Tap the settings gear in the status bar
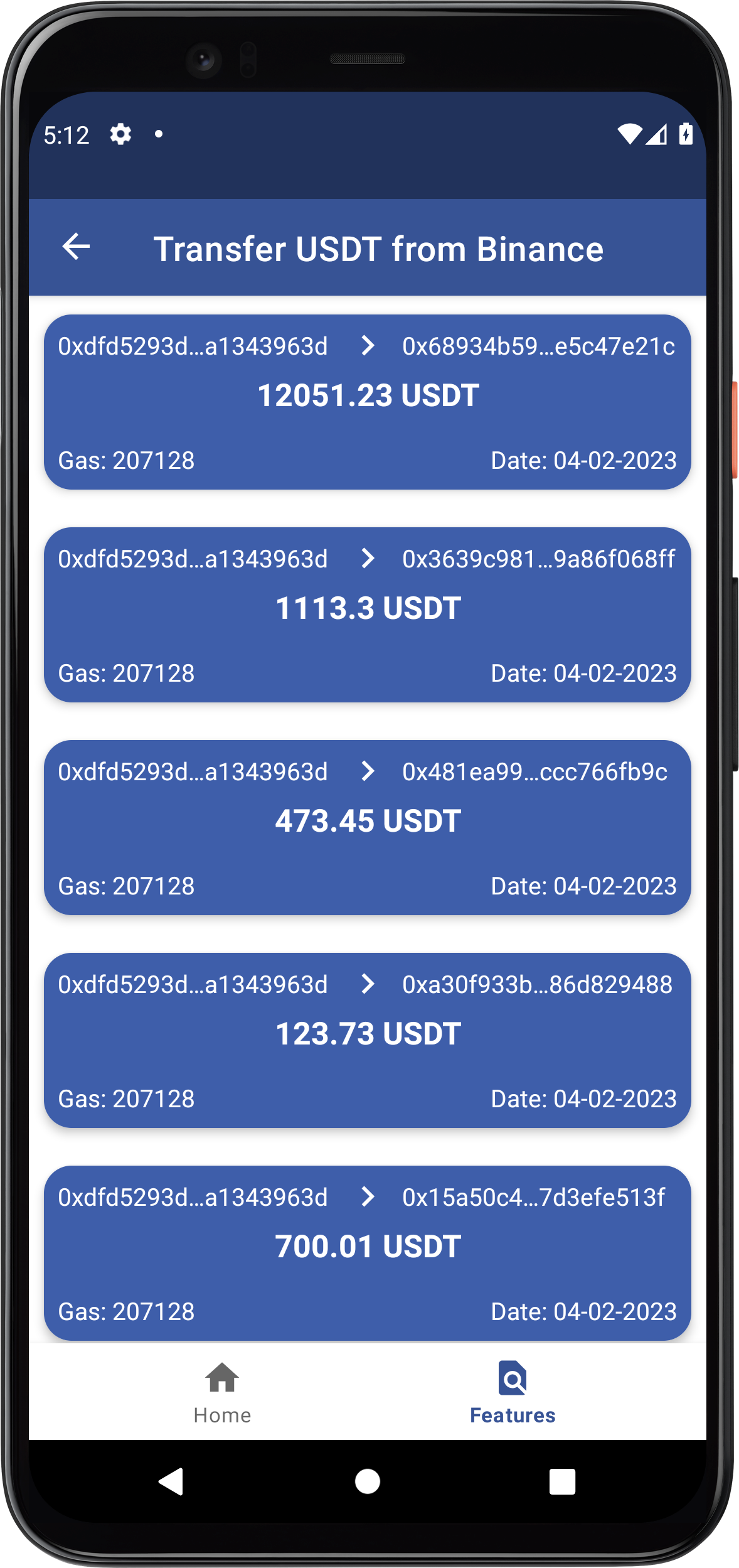 click(120, 134)
